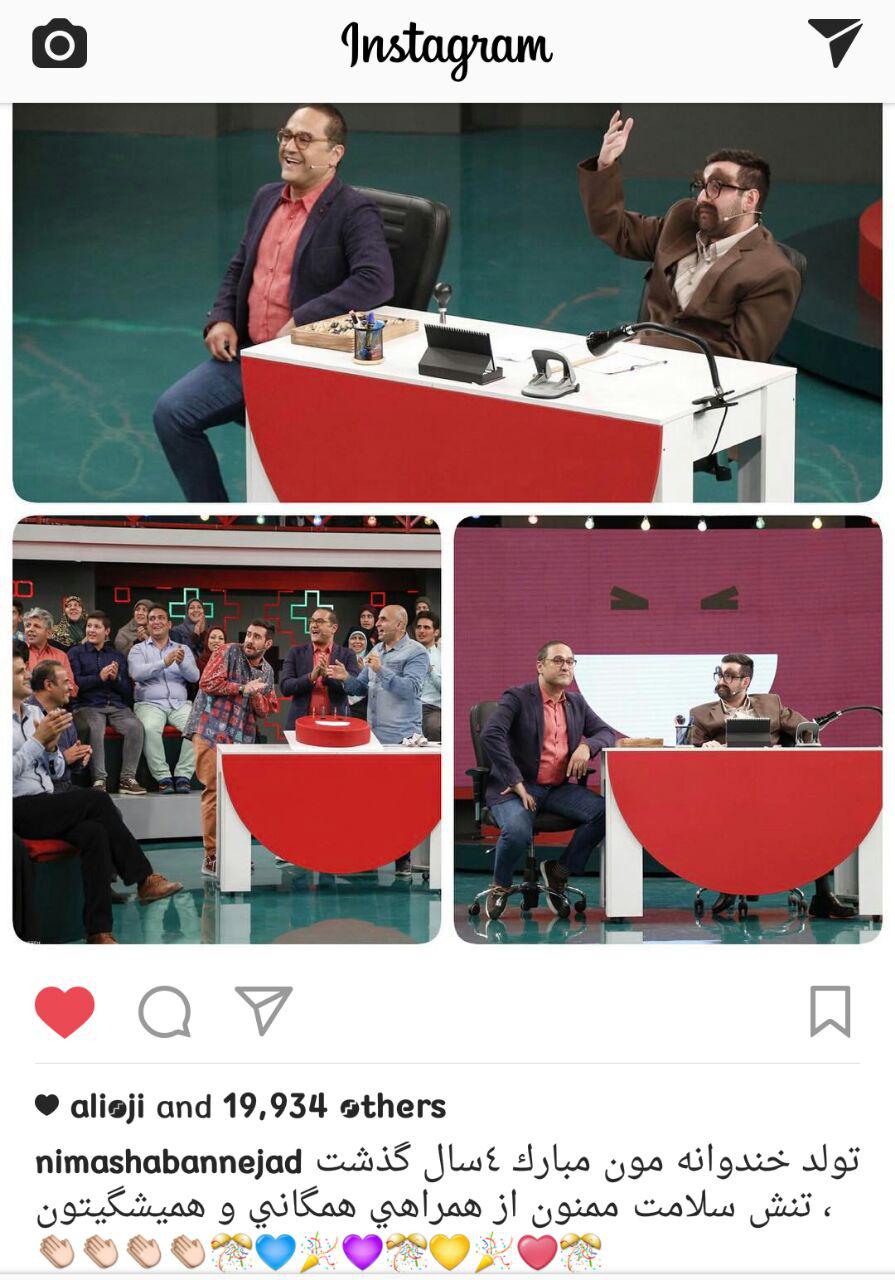
Task: Tap the main photo of the two hosts
Action: [447, 300]
